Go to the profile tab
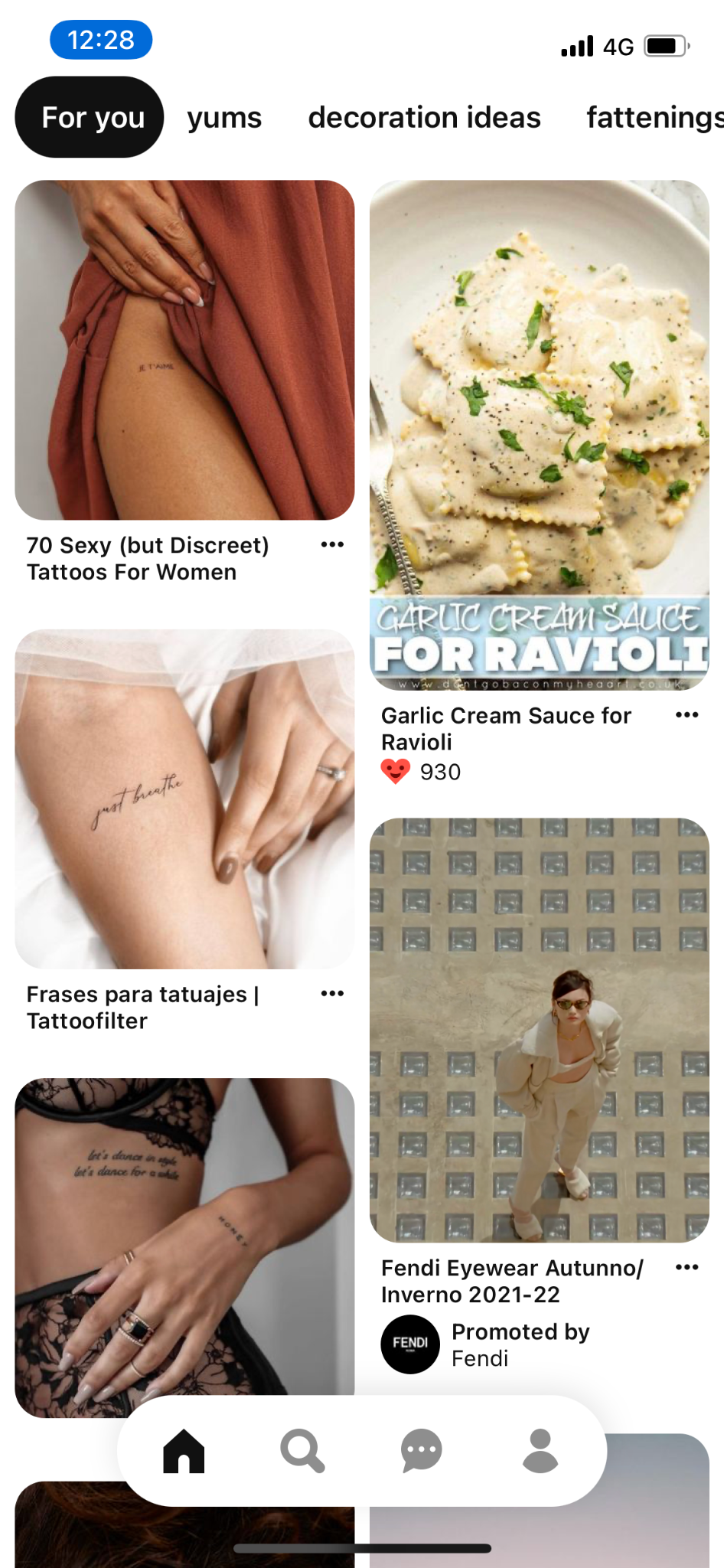This screenshot has width=724, height=1568. pos(540,1450)
